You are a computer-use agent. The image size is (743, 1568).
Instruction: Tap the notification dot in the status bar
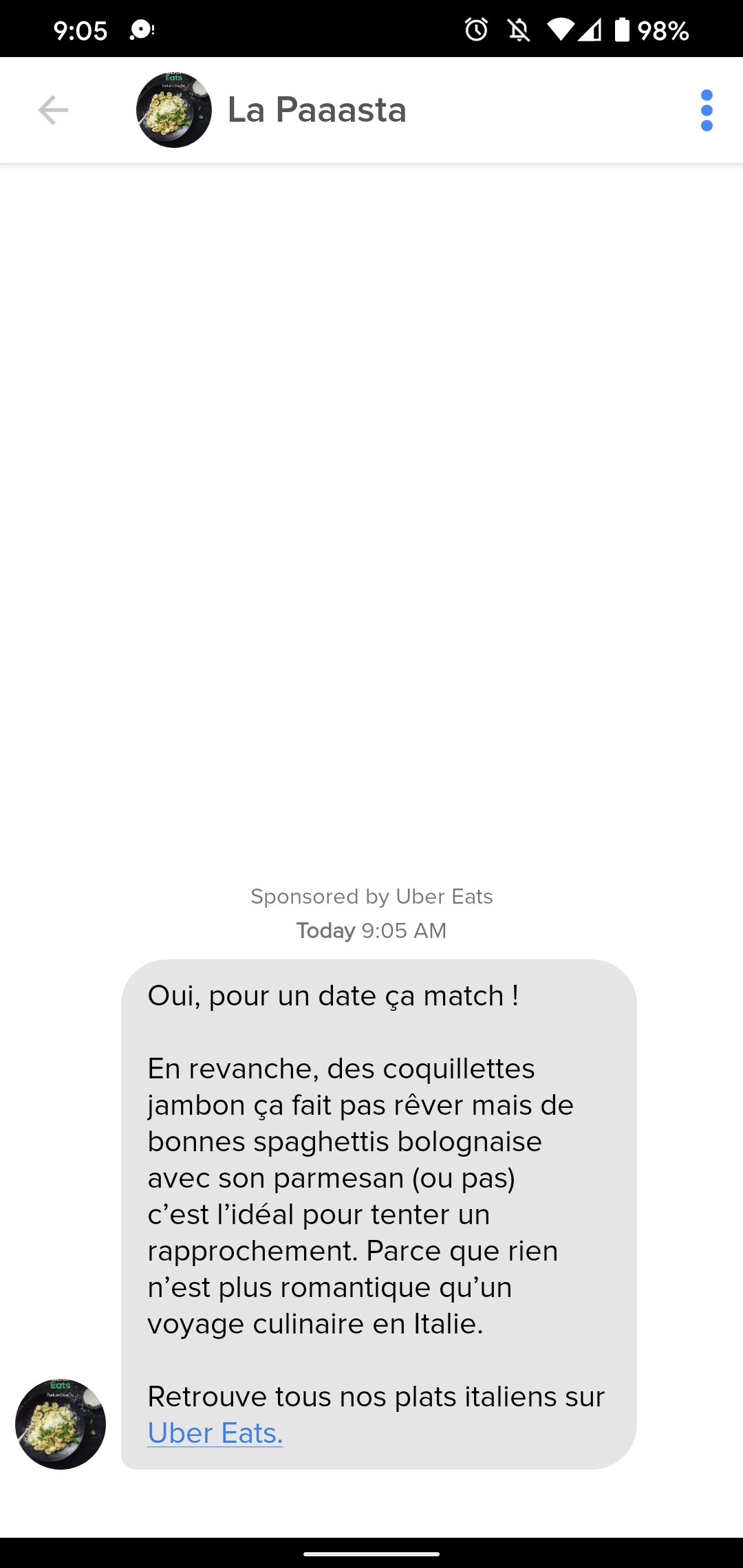coord(141,28)
